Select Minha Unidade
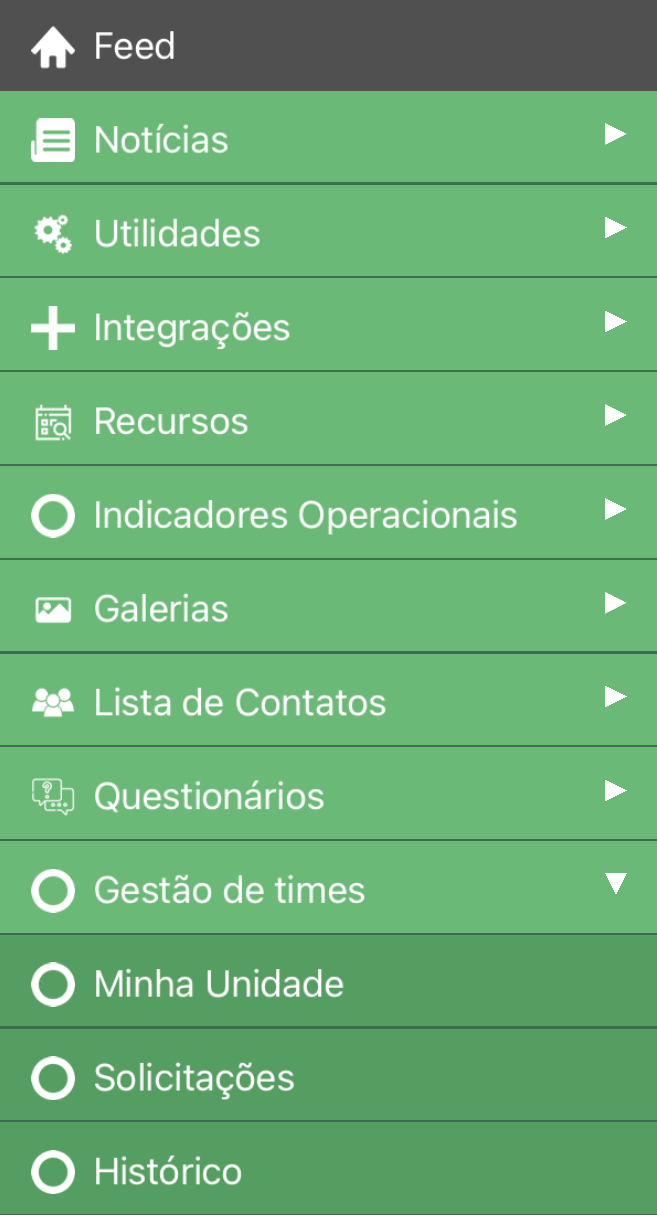Viewport: 657px width, 1215px height. (x=218, y=985)
